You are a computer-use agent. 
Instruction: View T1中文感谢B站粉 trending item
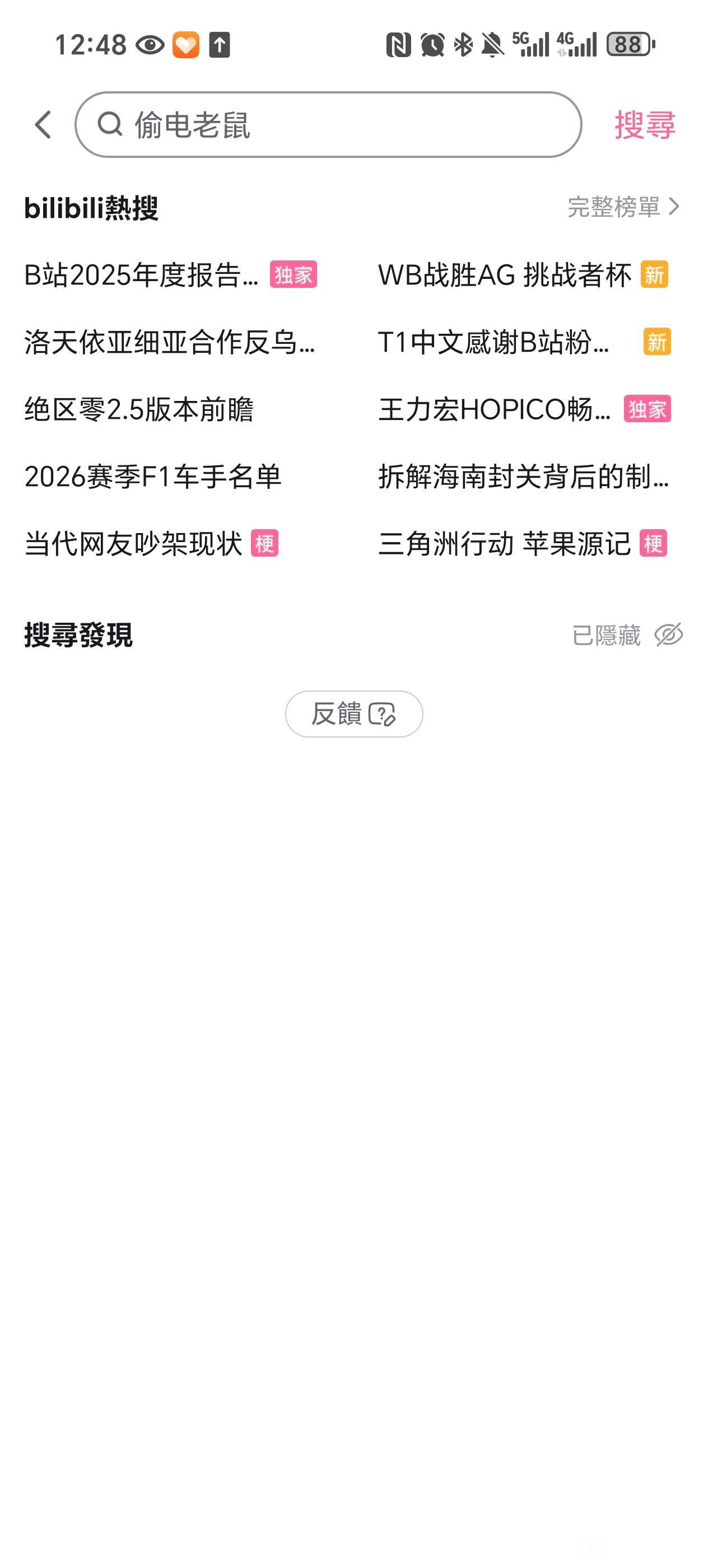click(493, 342)
